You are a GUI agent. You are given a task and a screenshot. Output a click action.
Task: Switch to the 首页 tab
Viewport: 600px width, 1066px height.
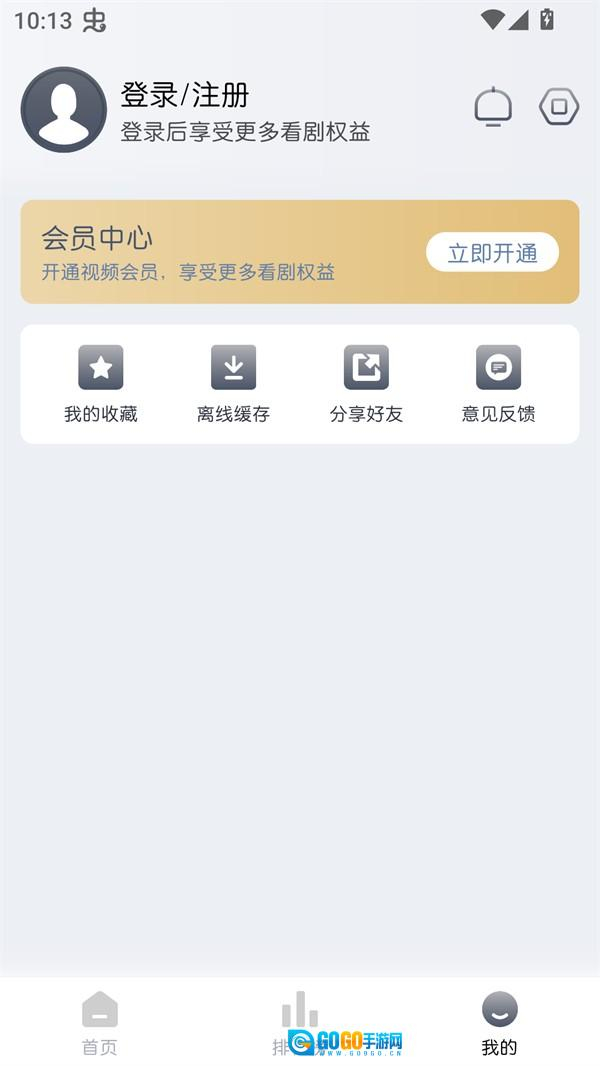tap(100, 1023)
